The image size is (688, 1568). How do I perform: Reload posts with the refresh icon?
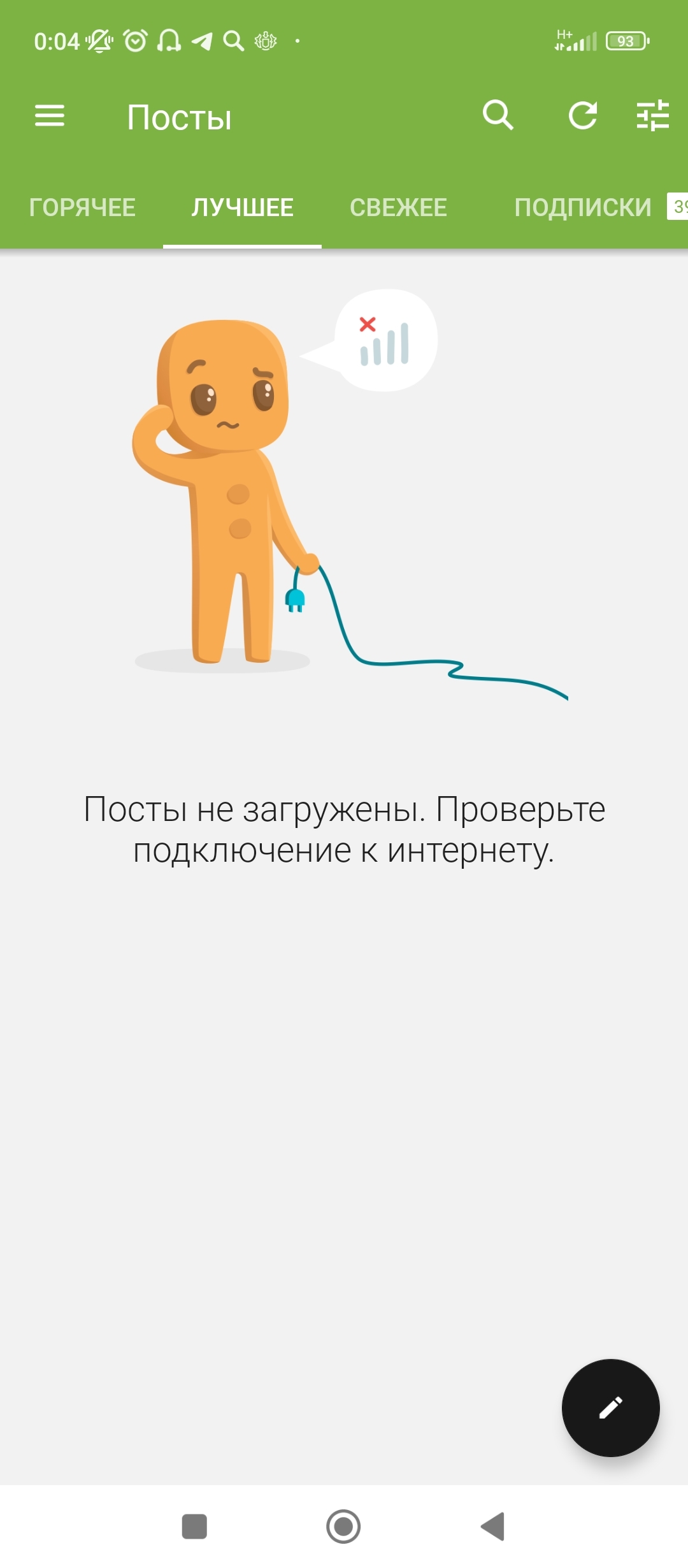pyautogui.click(x=582, y=115)
